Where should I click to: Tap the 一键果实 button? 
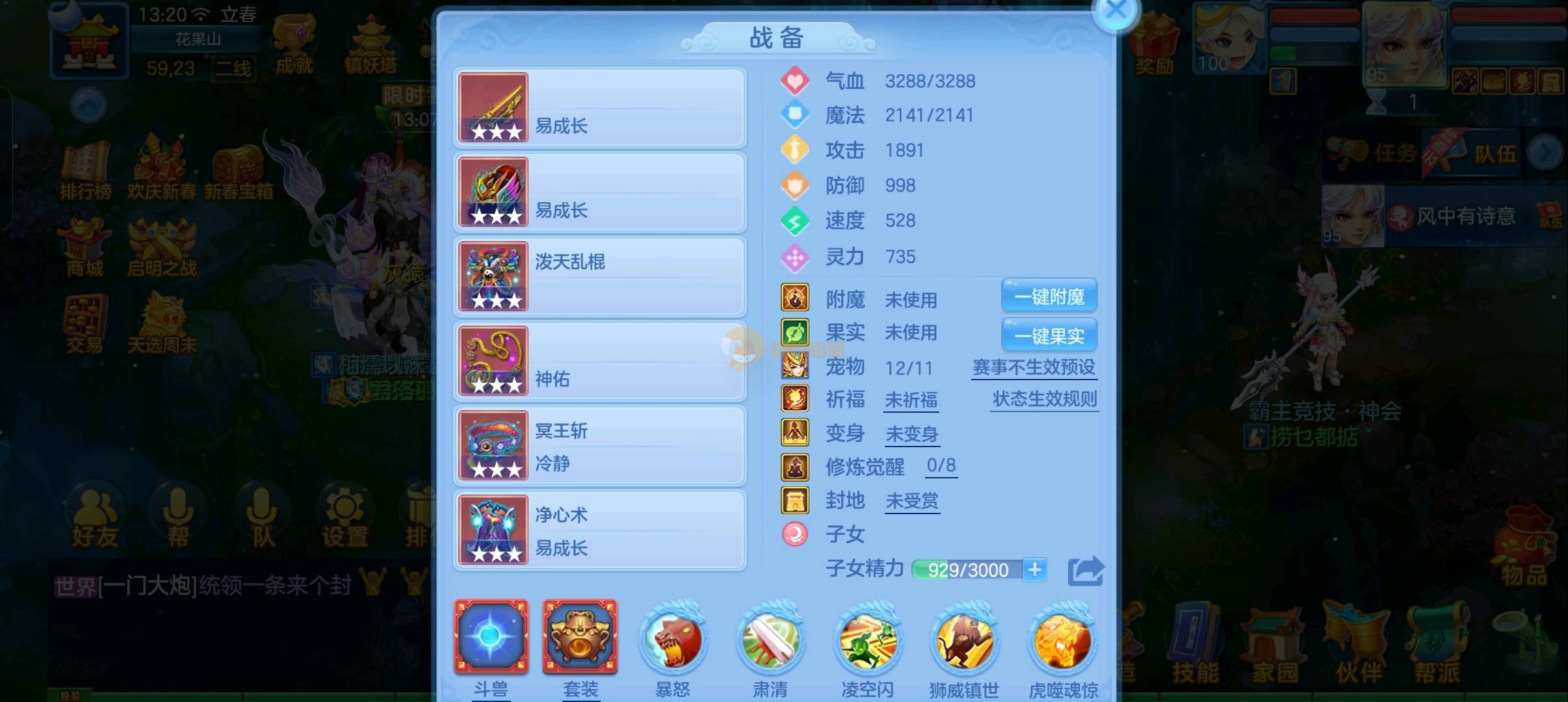[1049, 335]
